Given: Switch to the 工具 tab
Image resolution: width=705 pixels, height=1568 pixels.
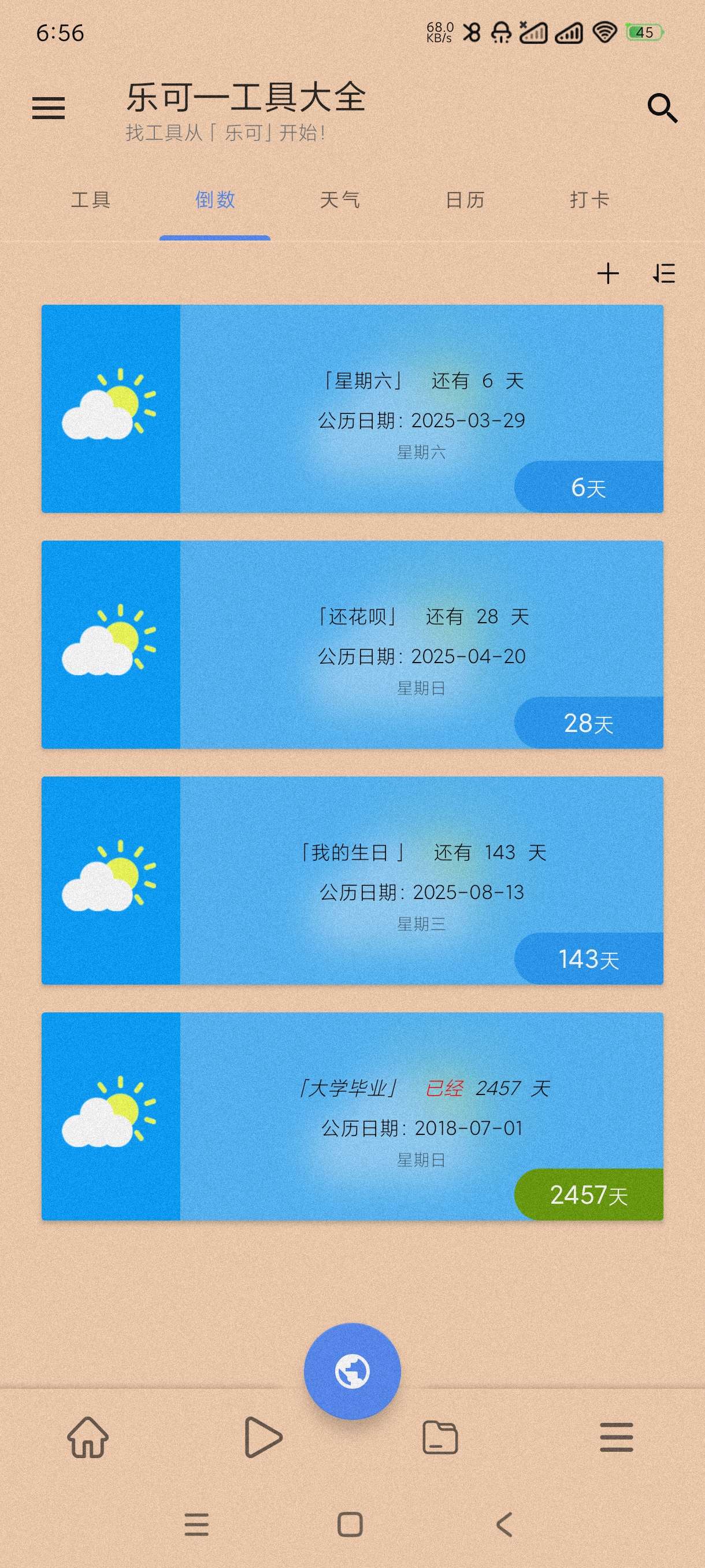Looking at the screenshot, I should (91, 199).
